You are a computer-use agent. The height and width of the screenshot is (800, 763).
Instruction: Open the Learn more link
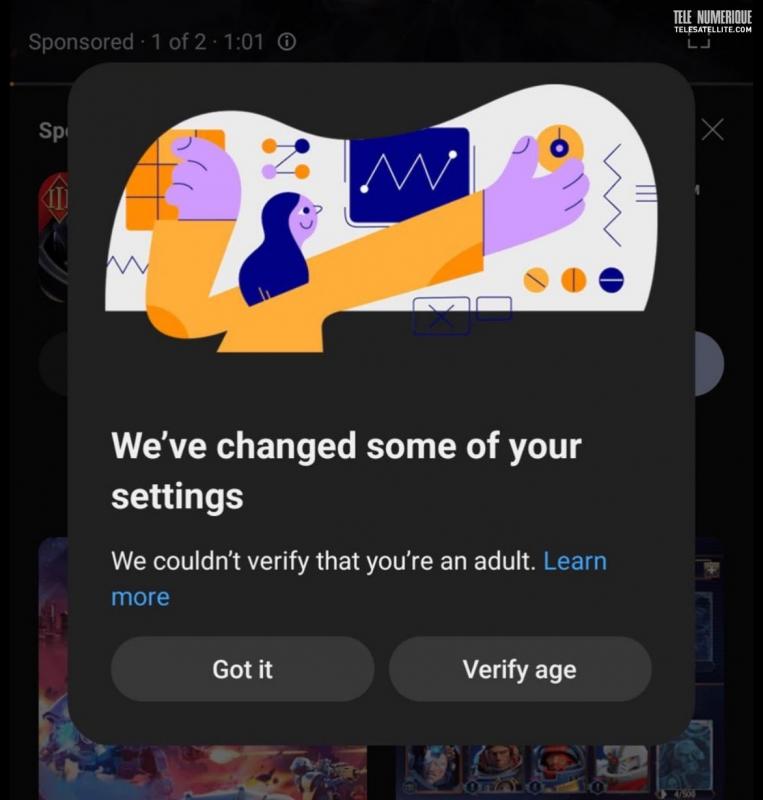[574, 560]
